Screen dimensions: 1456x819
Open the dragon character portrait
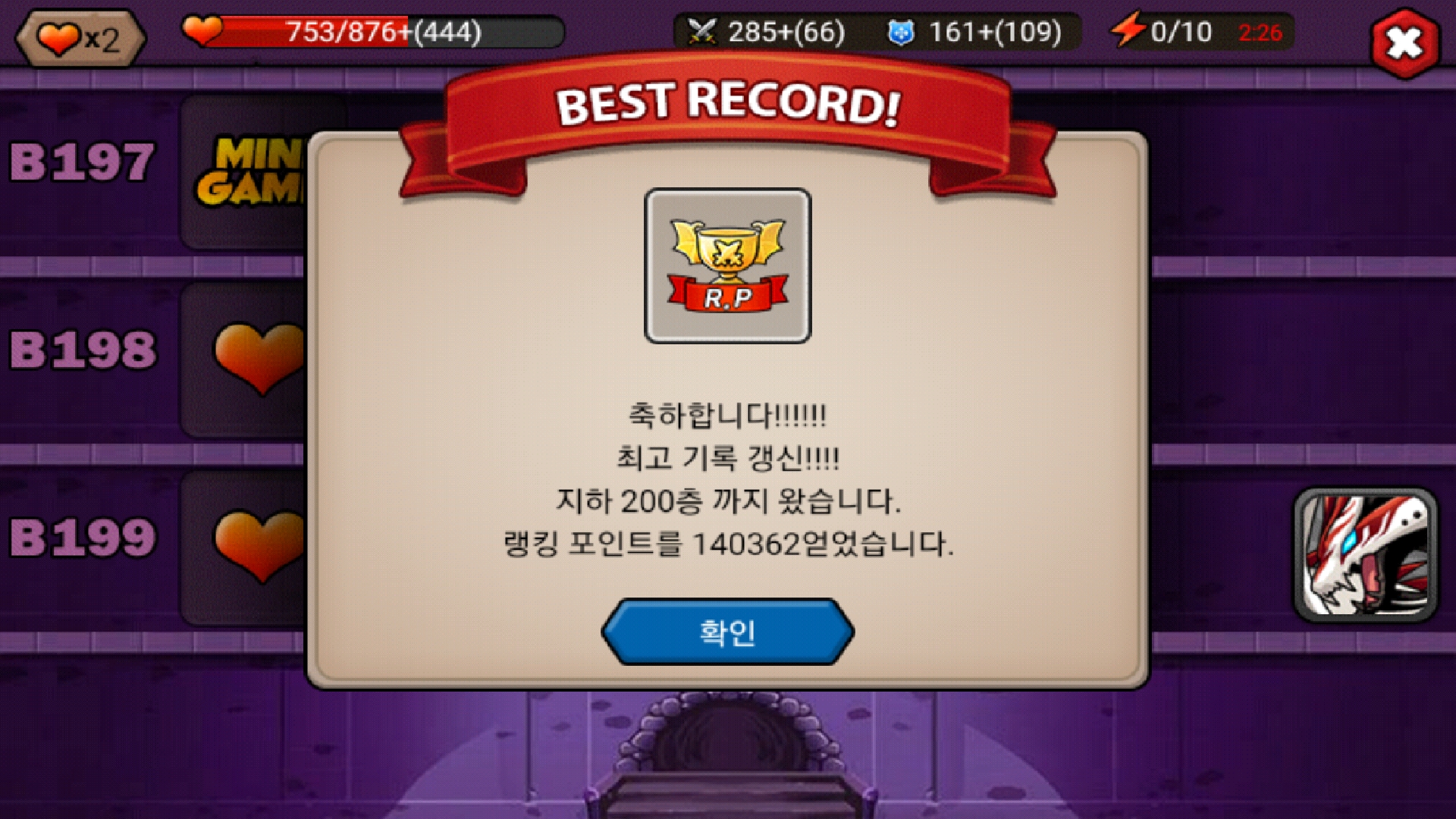pos(1365,555)
